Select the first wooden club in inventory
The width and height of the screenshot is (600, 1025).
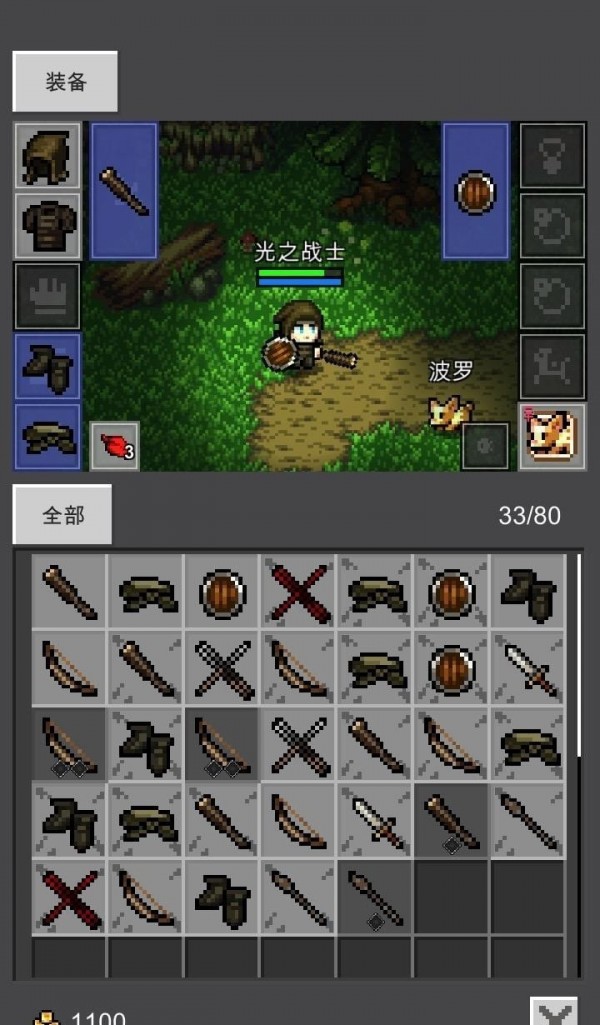click(69, 592)
